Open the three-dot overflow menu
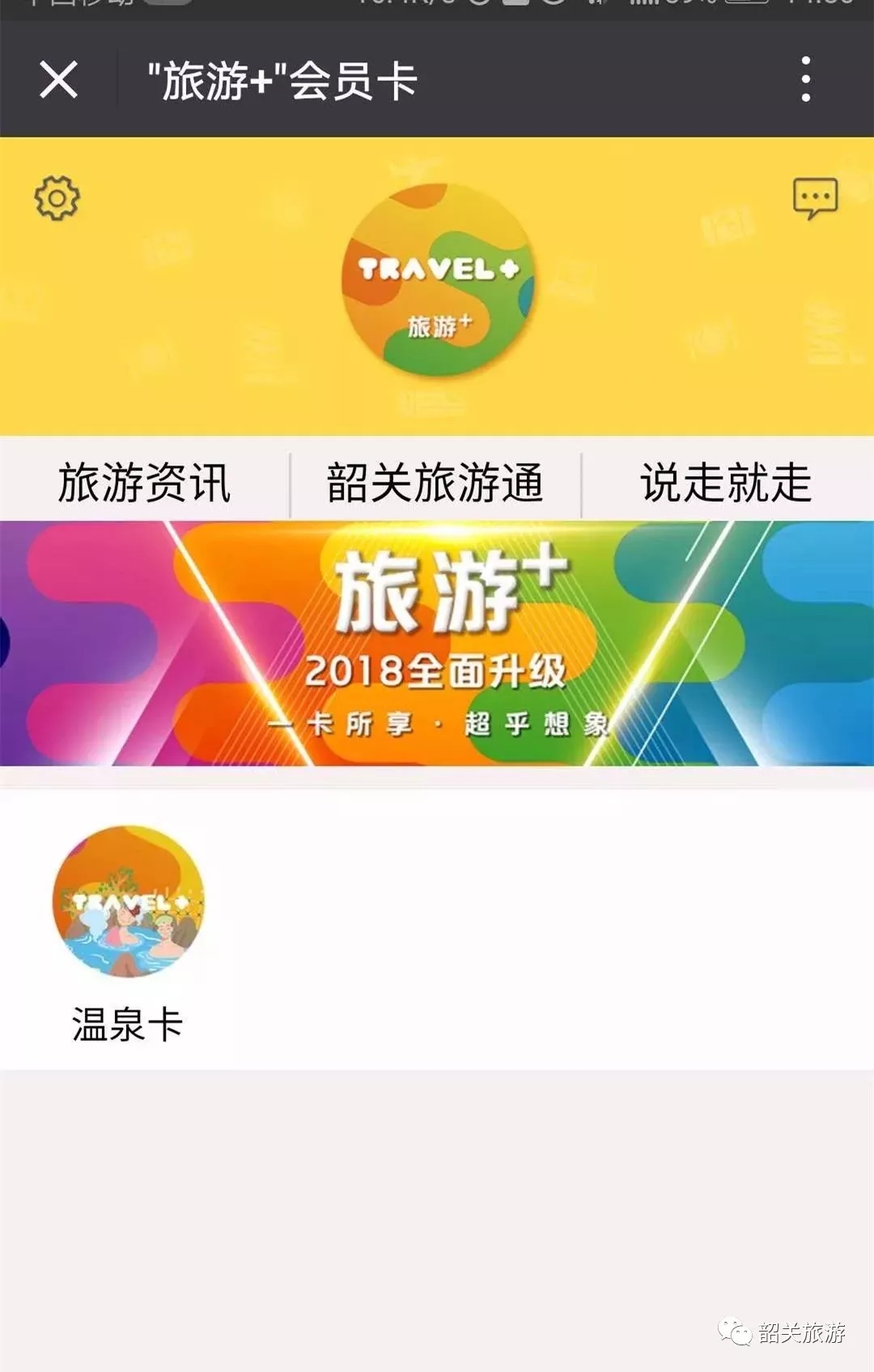 coord(805,79)
